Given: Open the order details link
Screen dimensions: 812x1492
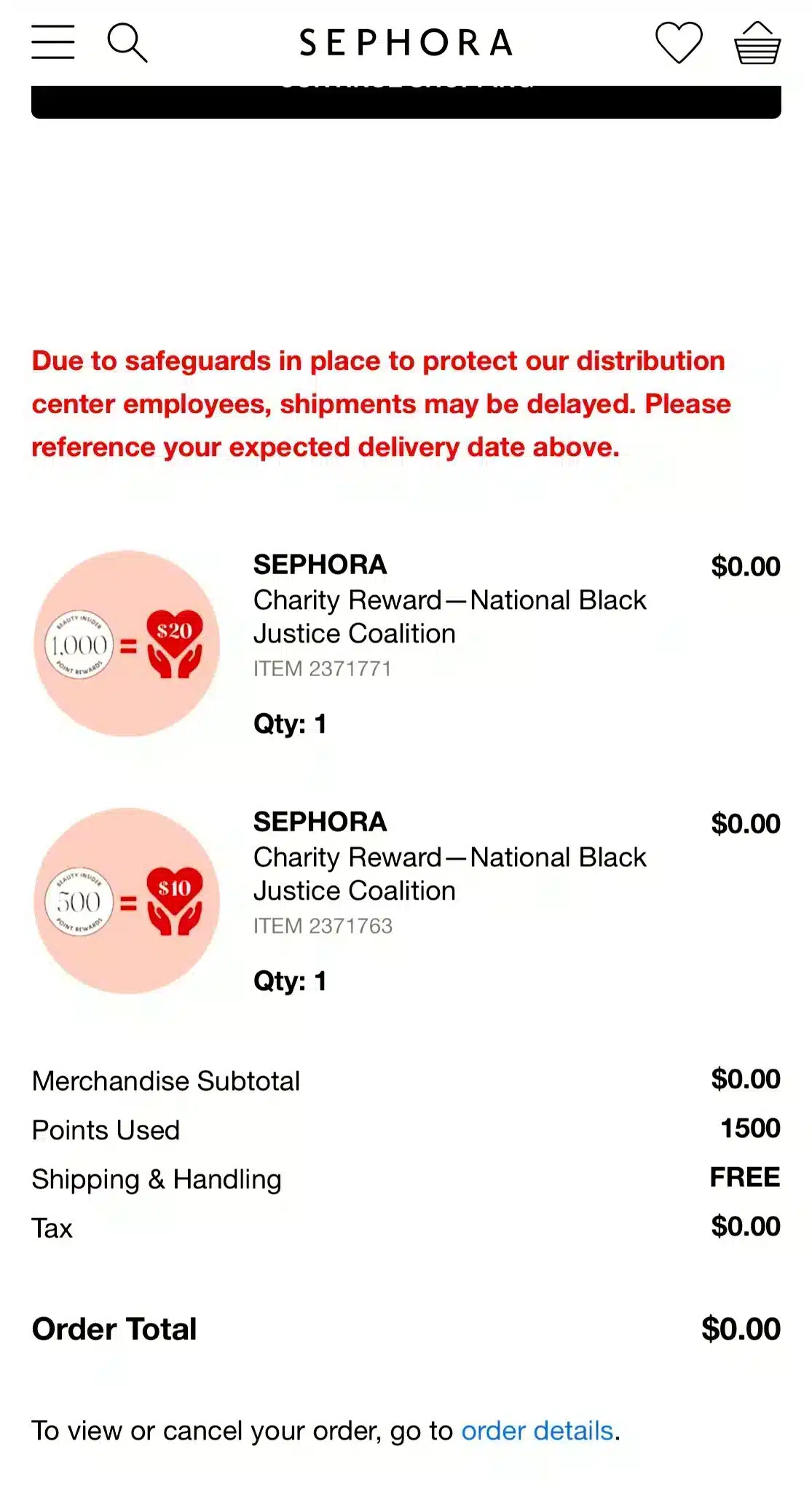Looking at the screenshot, I should click(x=537, y=1431).
